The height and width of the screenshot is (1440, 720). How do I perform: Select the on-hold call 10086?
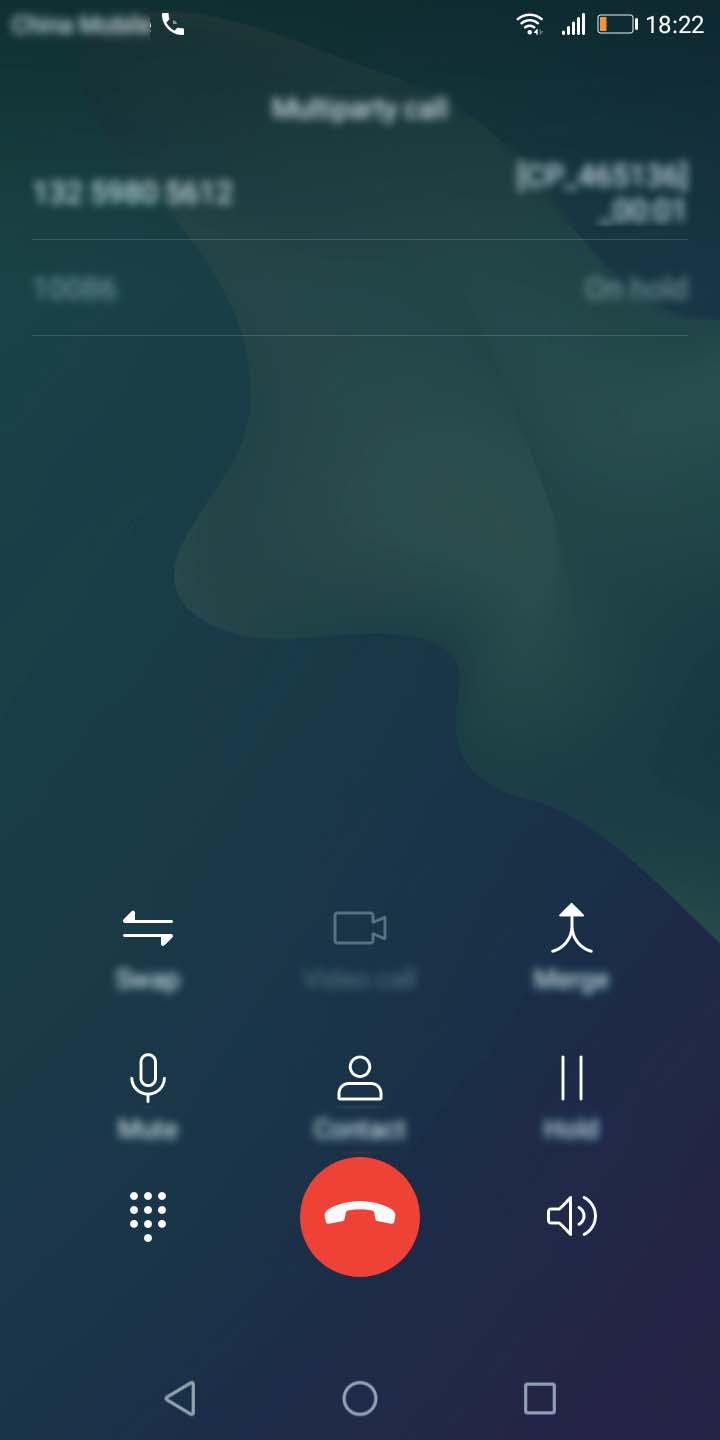360,289
